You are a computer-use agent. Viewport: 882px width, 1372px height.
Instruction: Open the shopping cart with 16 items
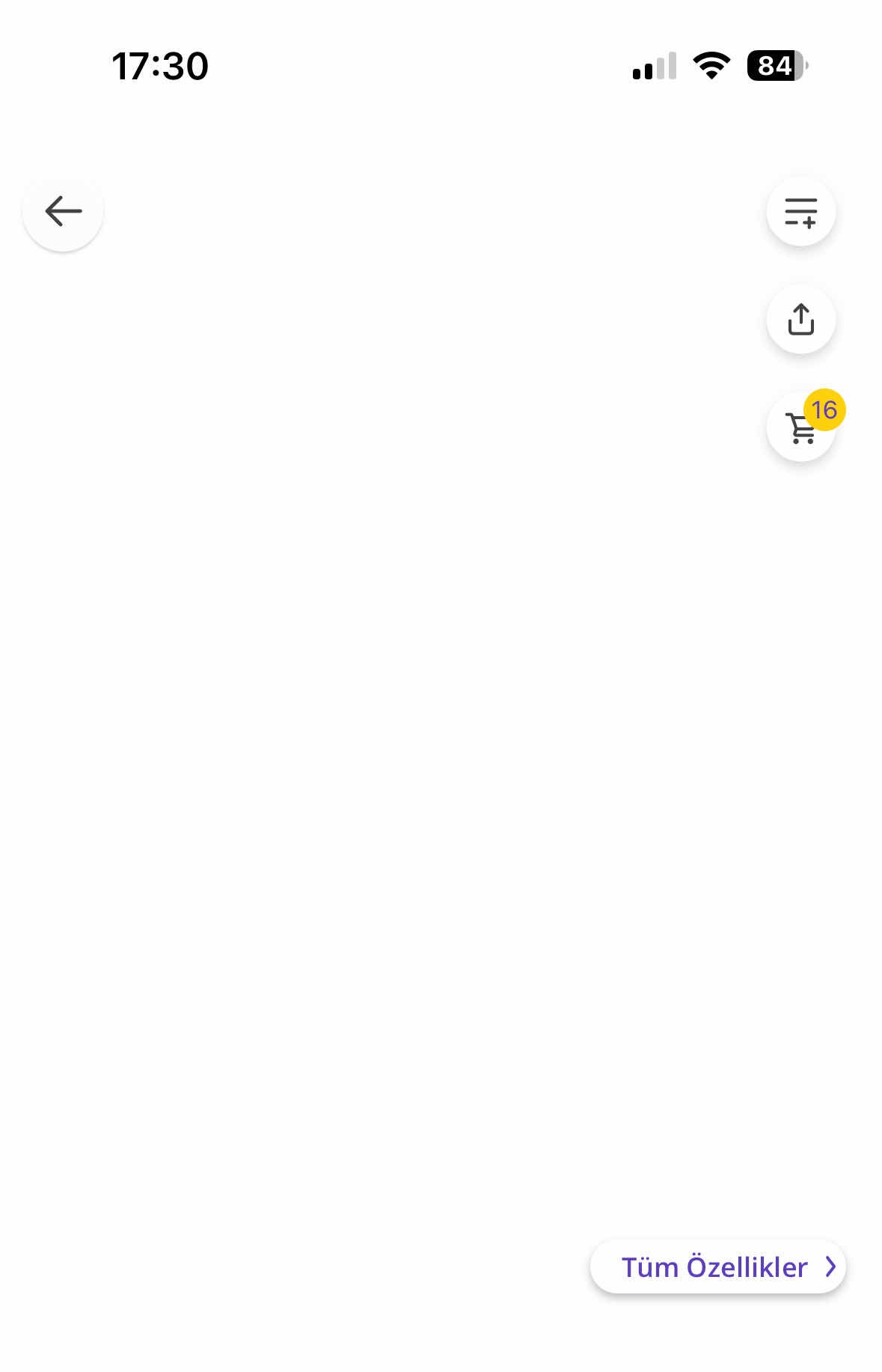(x=800, y=428)
